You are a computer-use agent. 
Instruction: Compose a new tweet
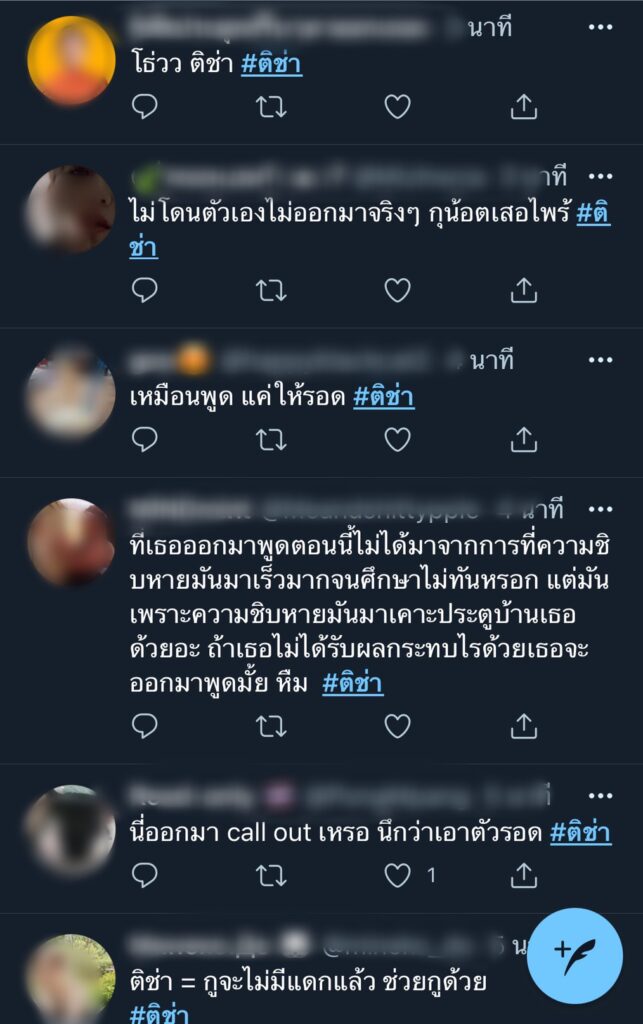click(574, 956)
